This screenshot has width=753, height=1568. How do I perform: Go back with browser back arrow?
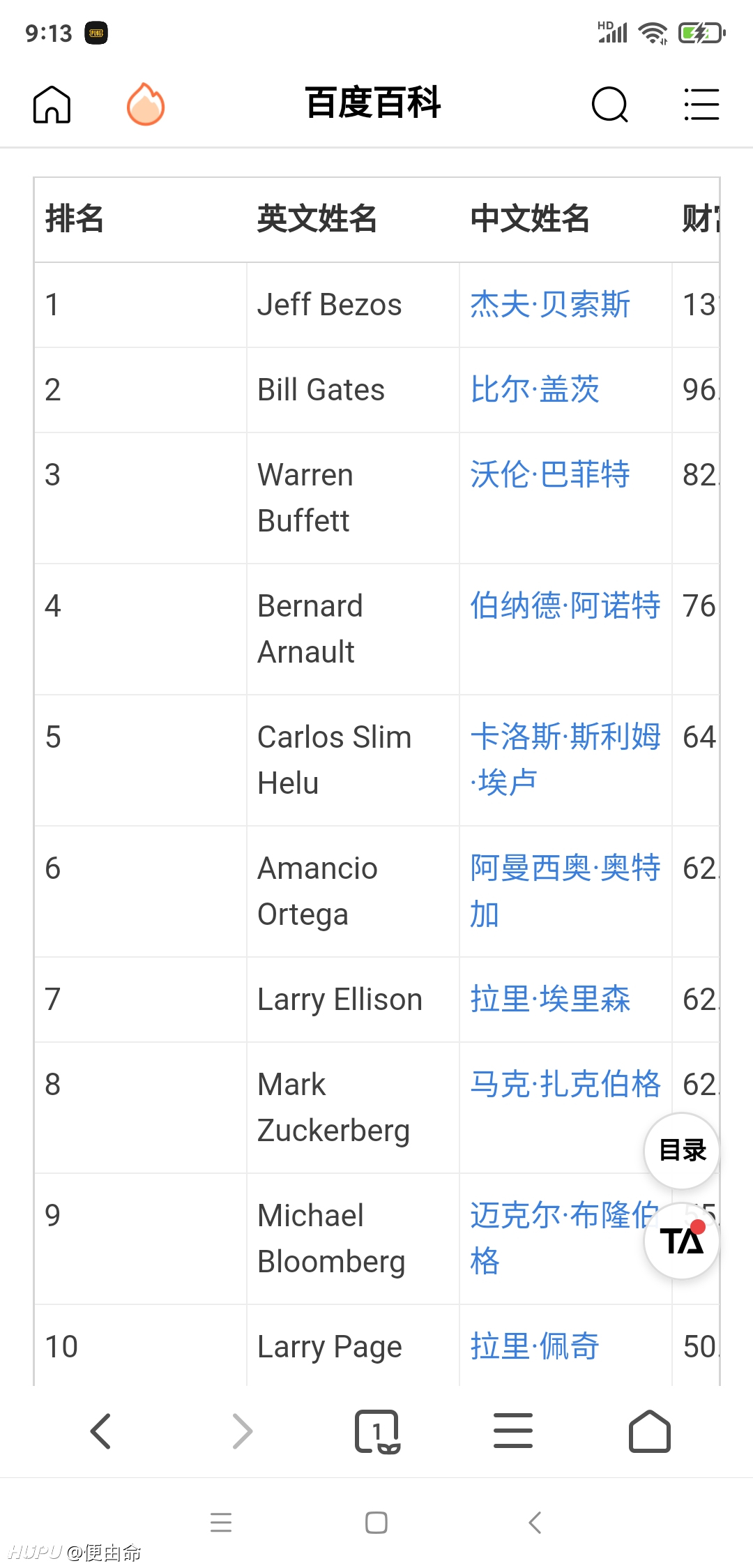(101, 1431)
